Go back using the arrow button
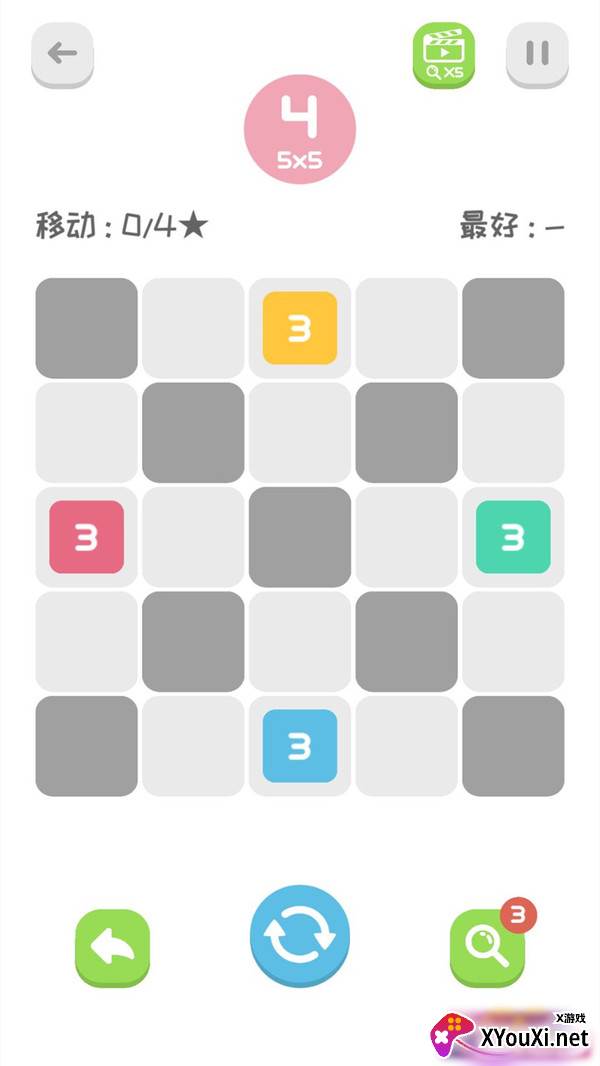 (x=62, y=54)
